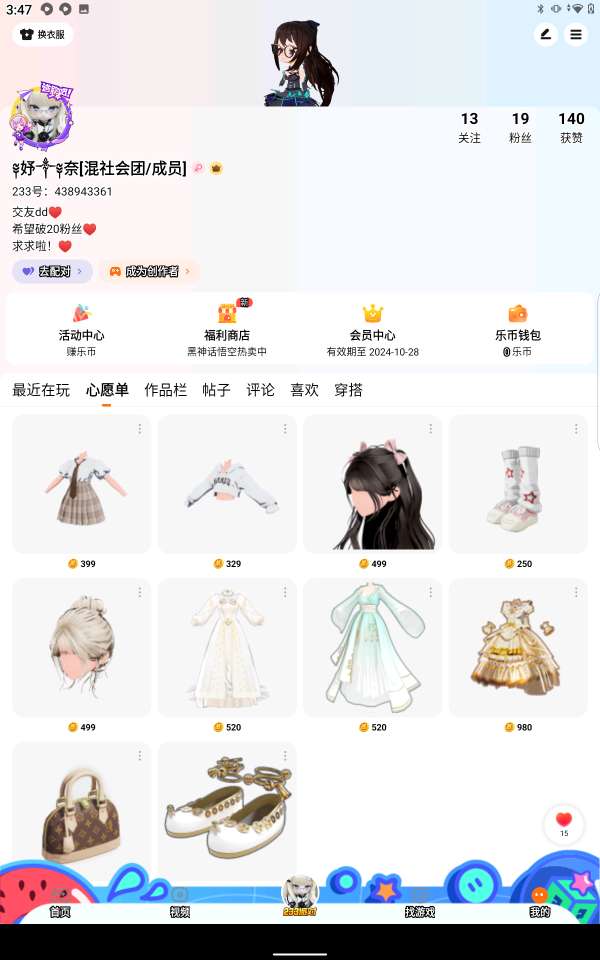
Task: Go to 找游戏 find games tab
Action: (x=419, y=904)
